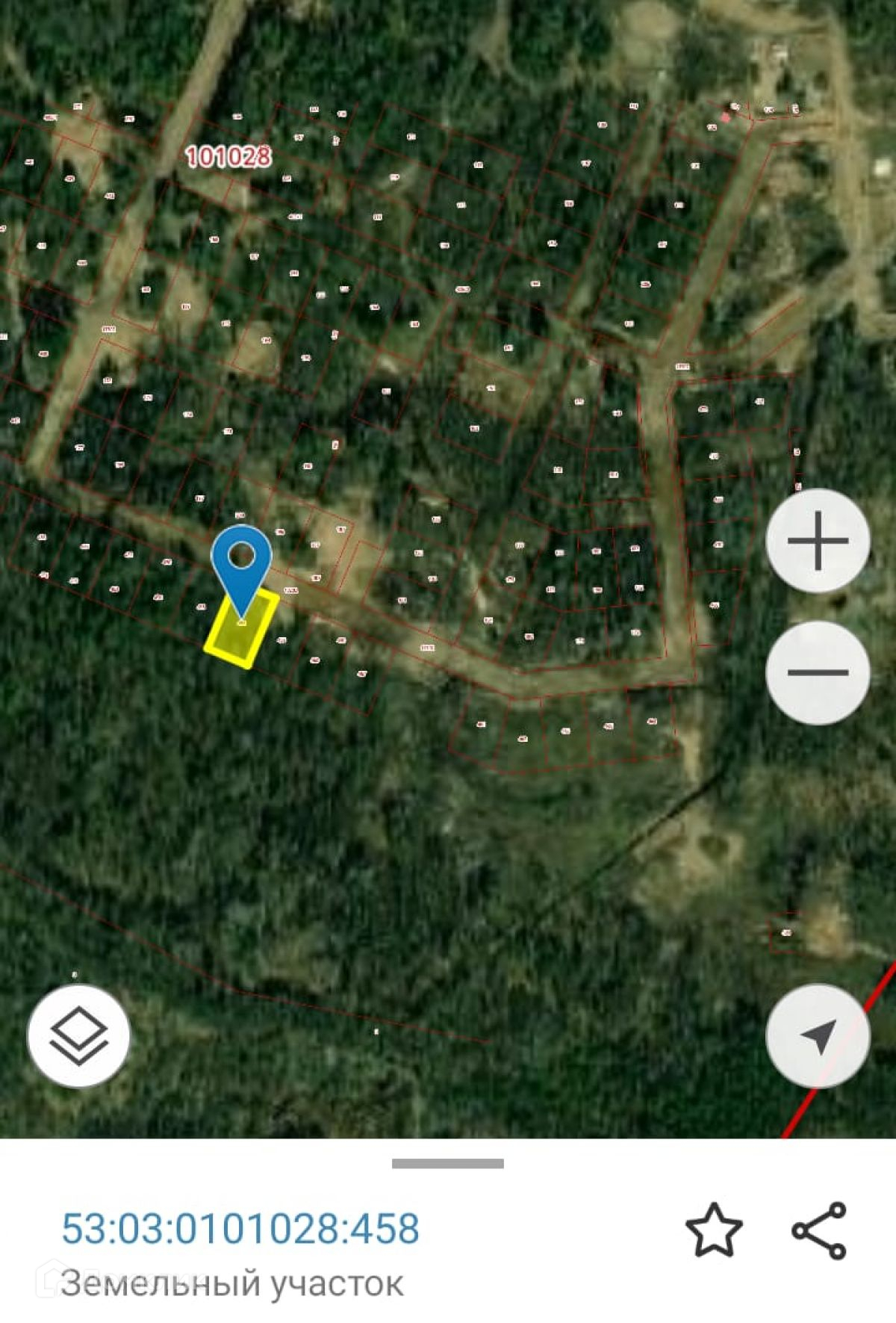
Task: Add the land plot to favorites
Action: coord(714,1229)
